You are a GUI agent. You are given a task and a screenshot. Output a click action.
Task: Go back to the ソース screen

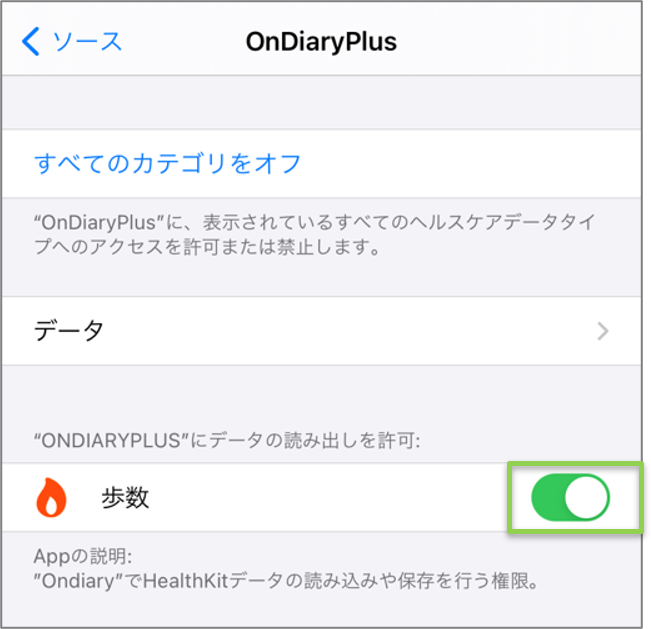coord(72,42)
